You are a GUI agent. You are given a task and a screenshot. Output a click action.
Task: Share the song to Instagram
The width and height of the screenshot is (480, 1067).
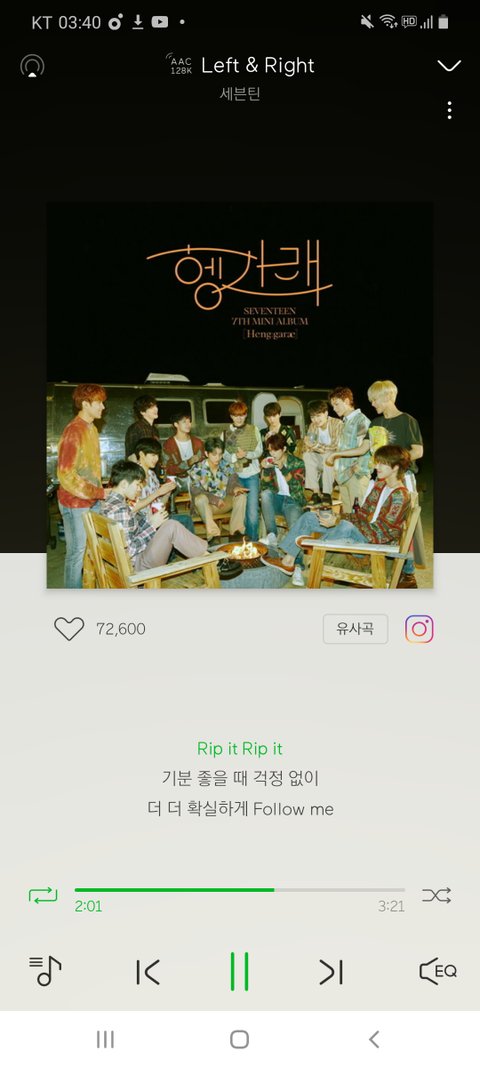point(419,629)
